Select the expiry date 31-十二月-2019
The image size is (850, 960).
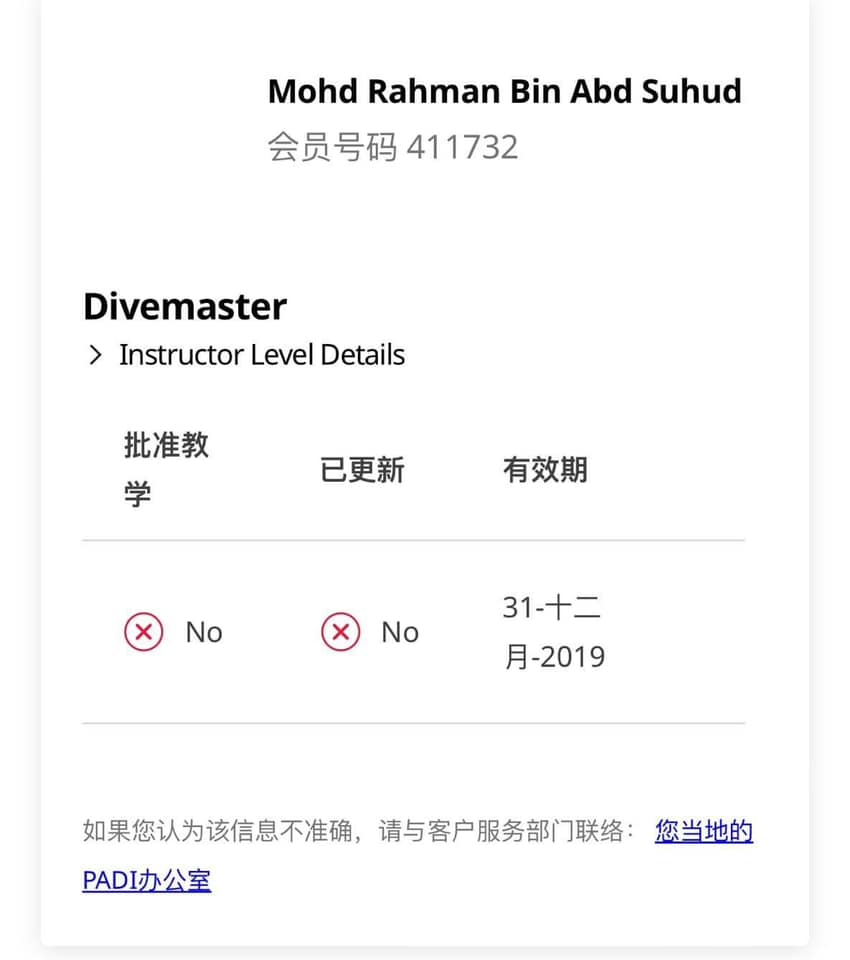(x=553, y=631)
